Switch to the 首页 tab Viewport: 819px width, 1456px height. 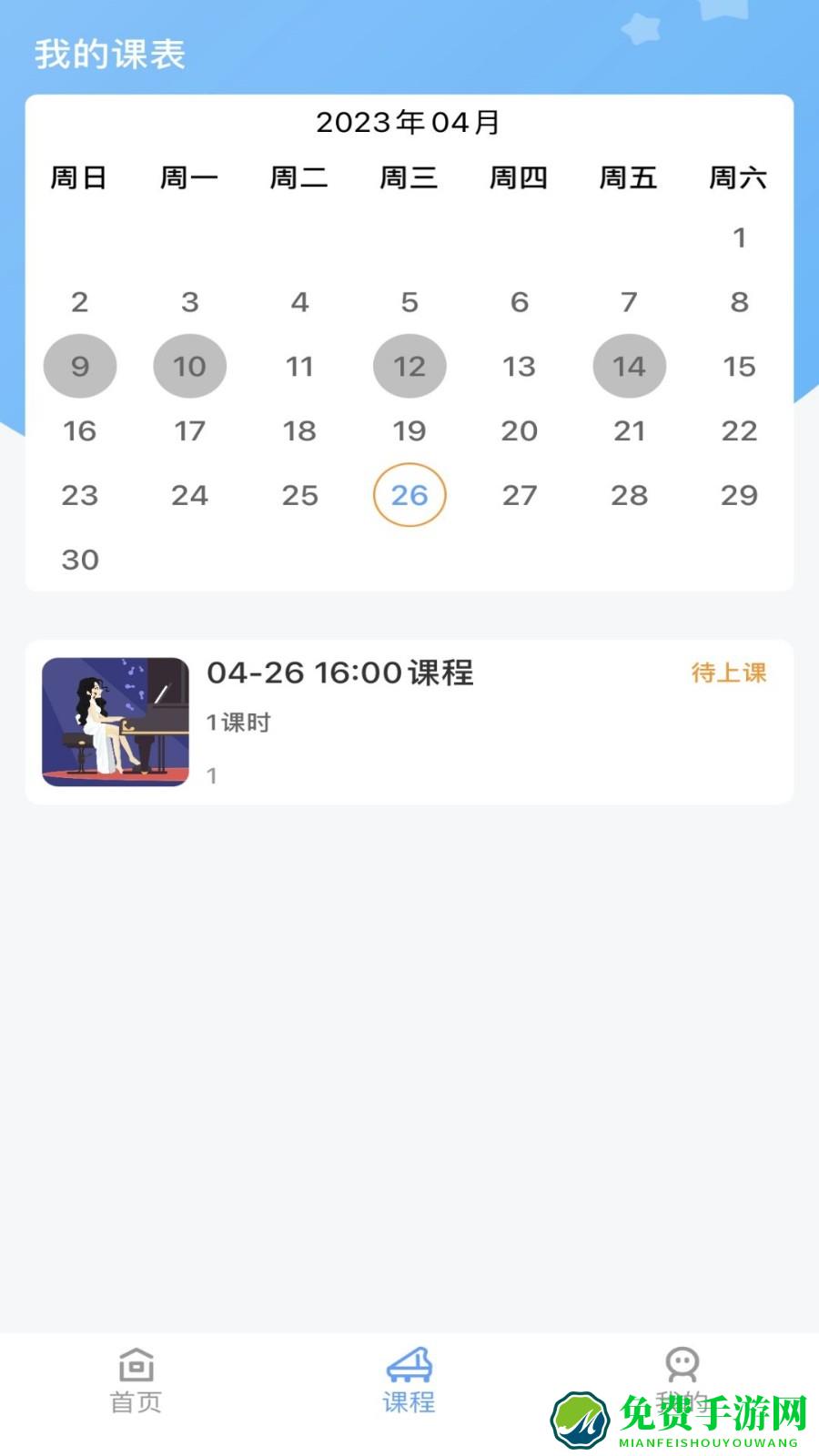(x=136, y=1381)
